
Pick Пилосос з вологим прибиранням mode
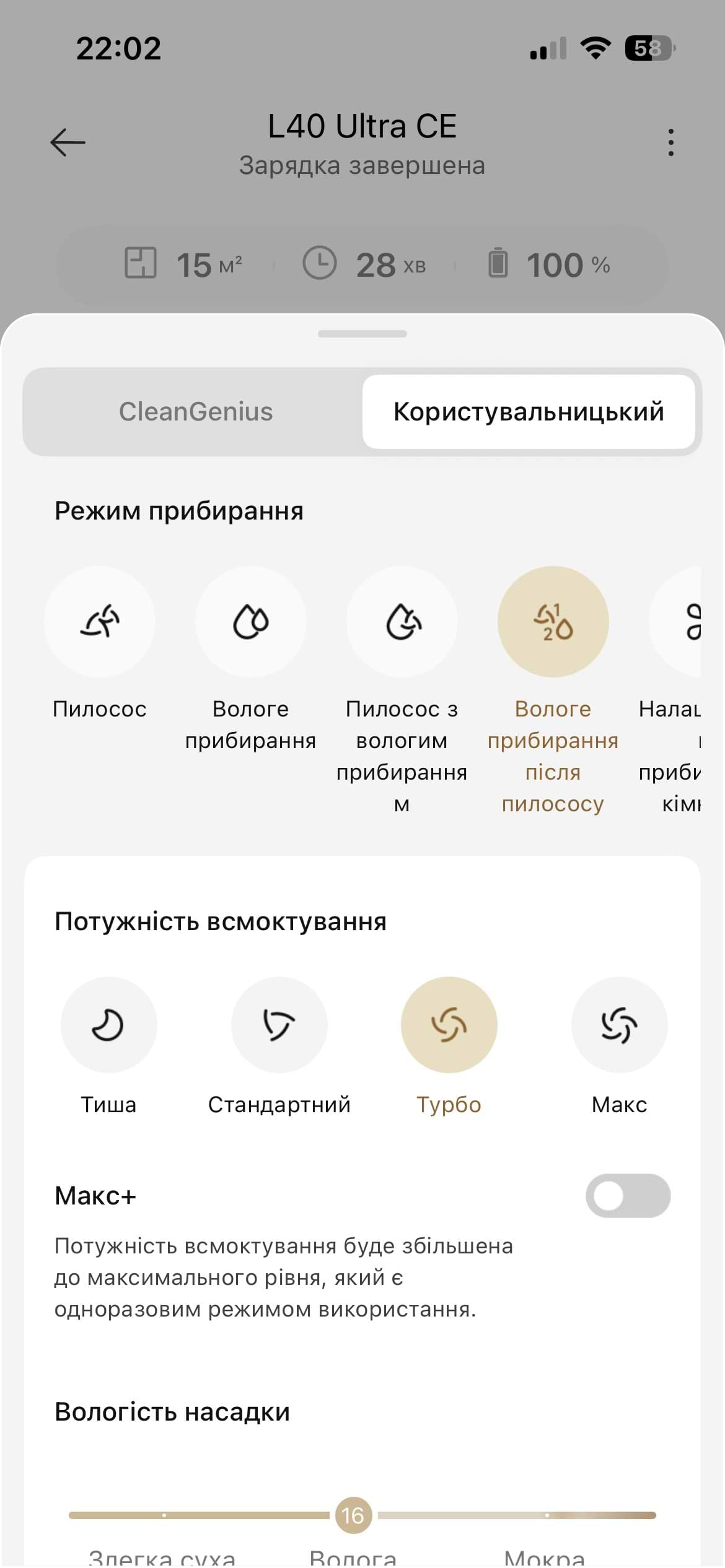pyautogui.click(x=402, y=621)
